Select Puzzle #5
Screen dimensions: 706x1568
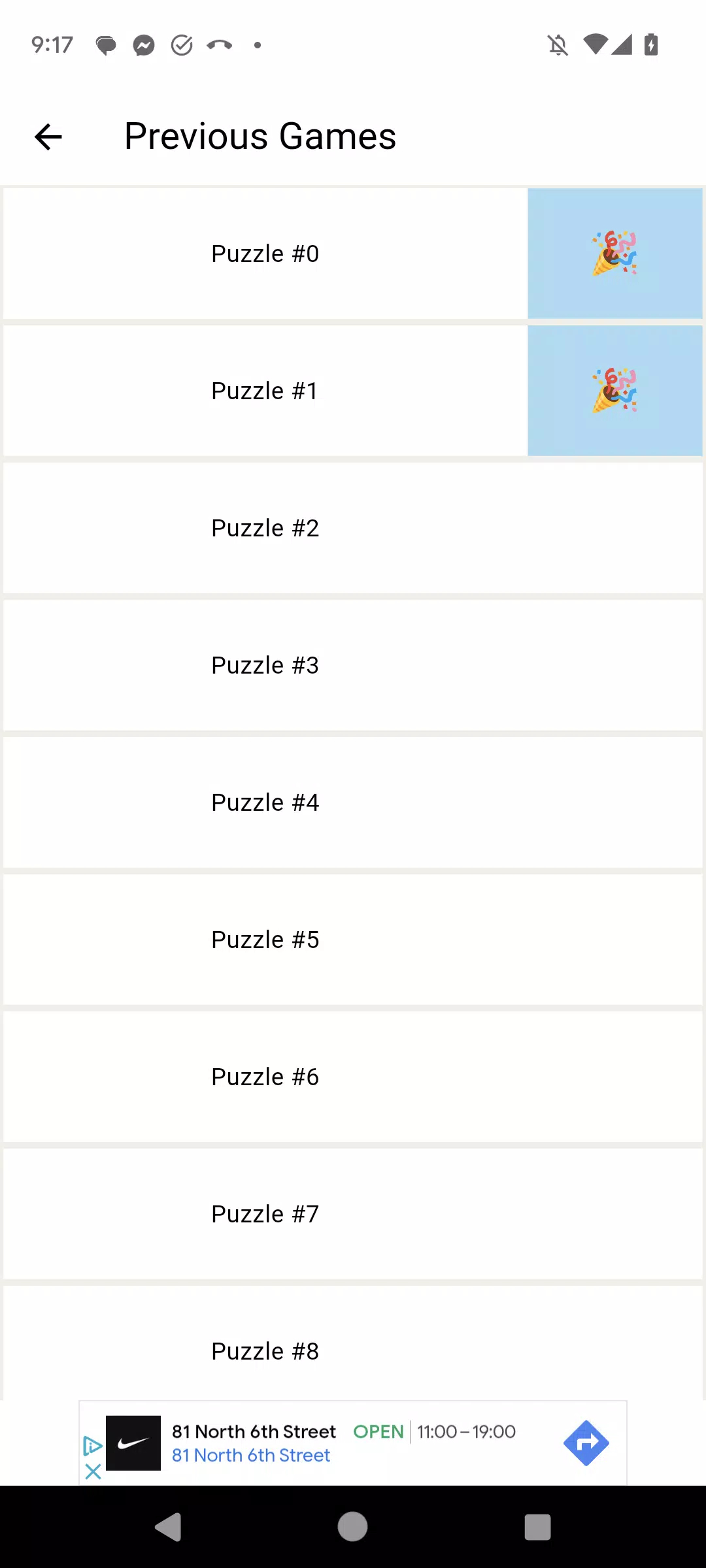point(353,939)
